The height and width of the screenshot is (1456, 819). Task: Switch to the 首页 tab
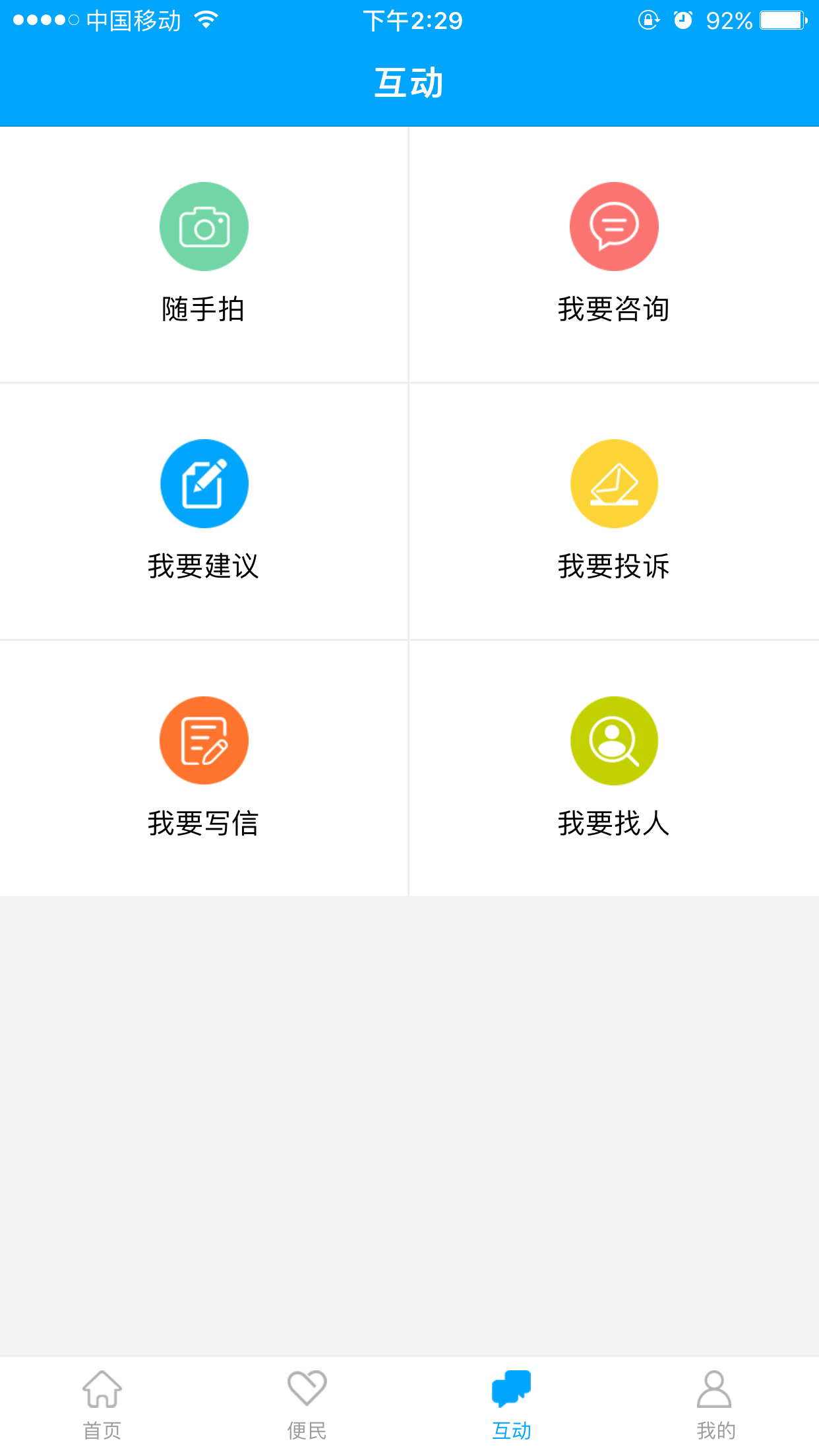point(102,1406)
